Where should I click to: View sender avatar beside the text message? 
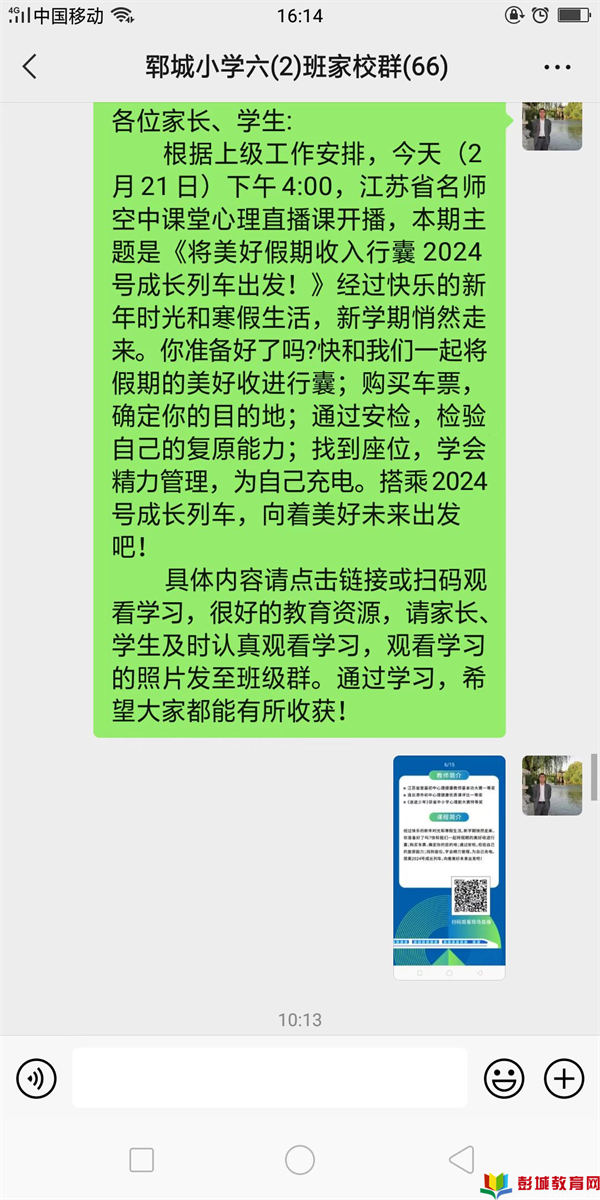coord(552,125)
